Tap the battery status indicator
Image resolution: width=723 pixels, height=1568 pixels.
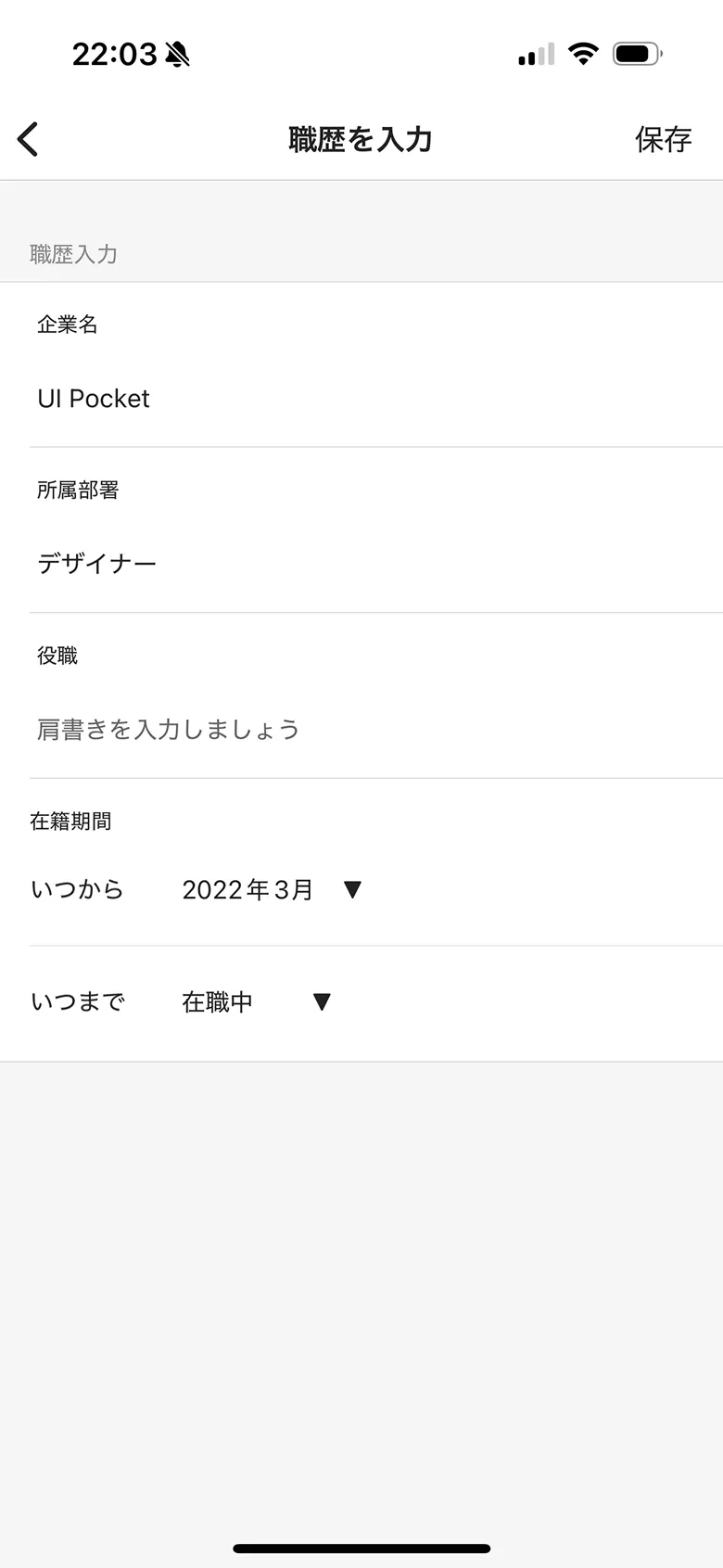pyautogui.click(x=636, y=54)
